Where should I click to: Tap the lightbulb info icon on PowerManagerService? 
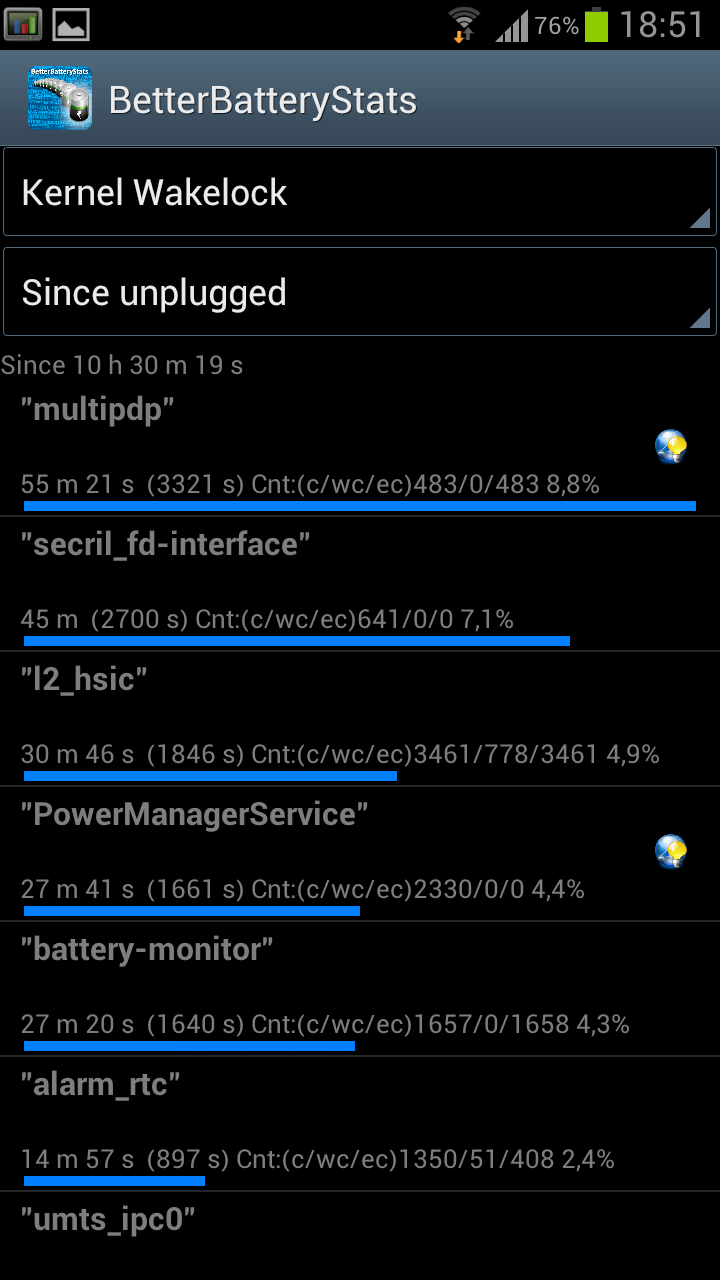(x=671, y=851)
